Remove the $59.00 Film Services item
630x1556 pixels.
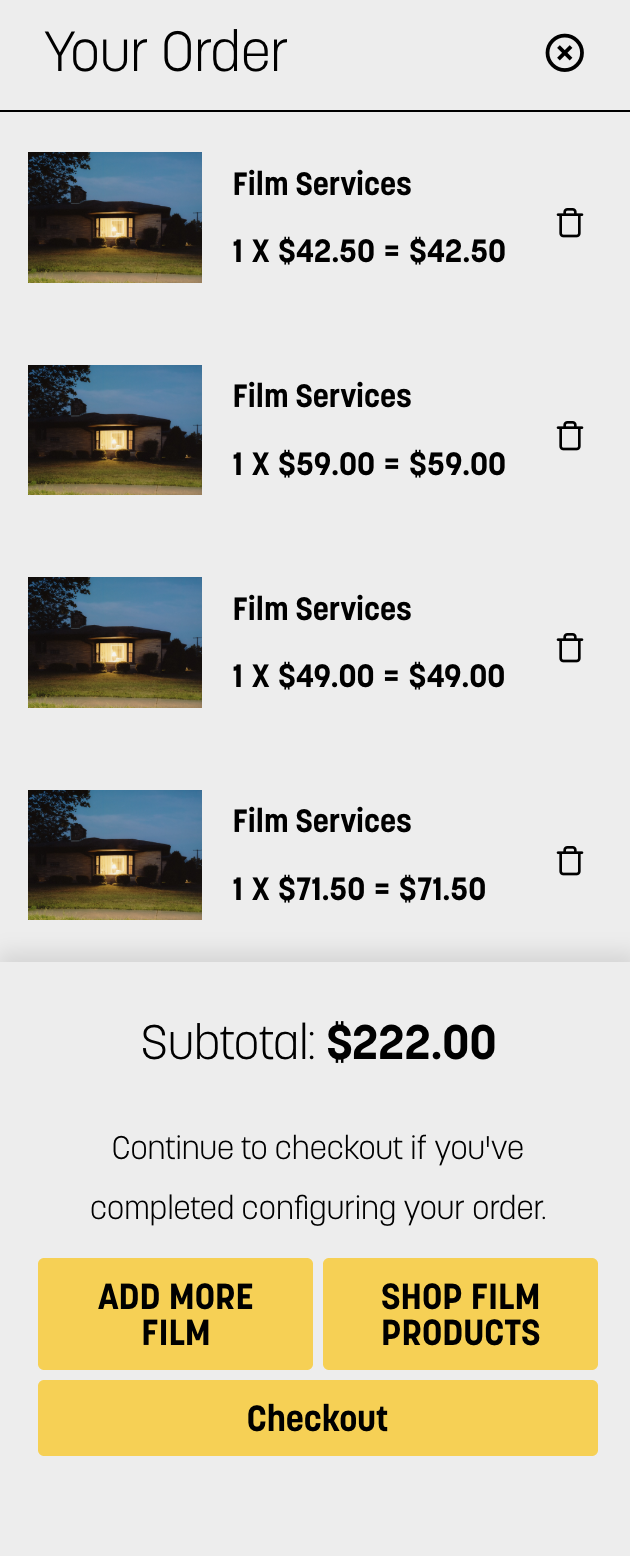[569, 436]
